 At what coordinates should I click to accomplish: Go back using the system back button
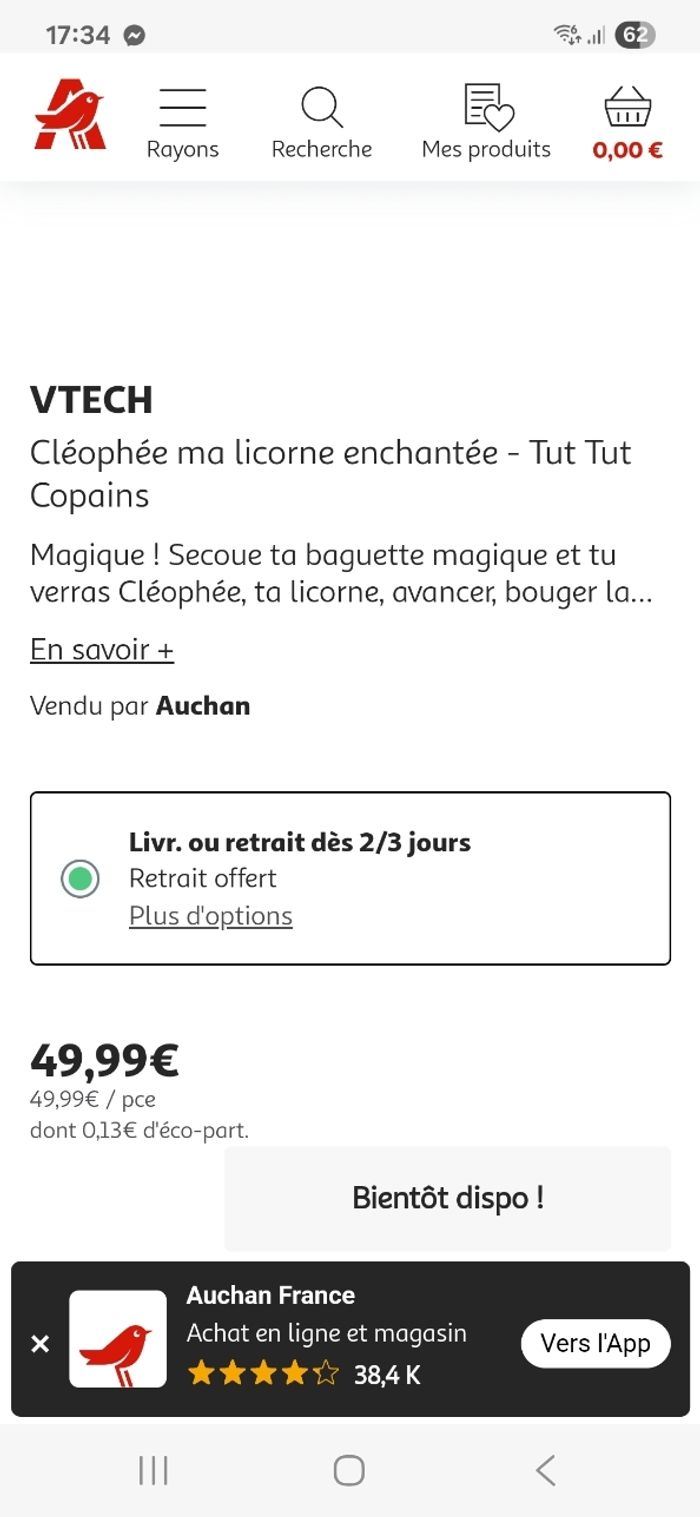(545, 1470)
